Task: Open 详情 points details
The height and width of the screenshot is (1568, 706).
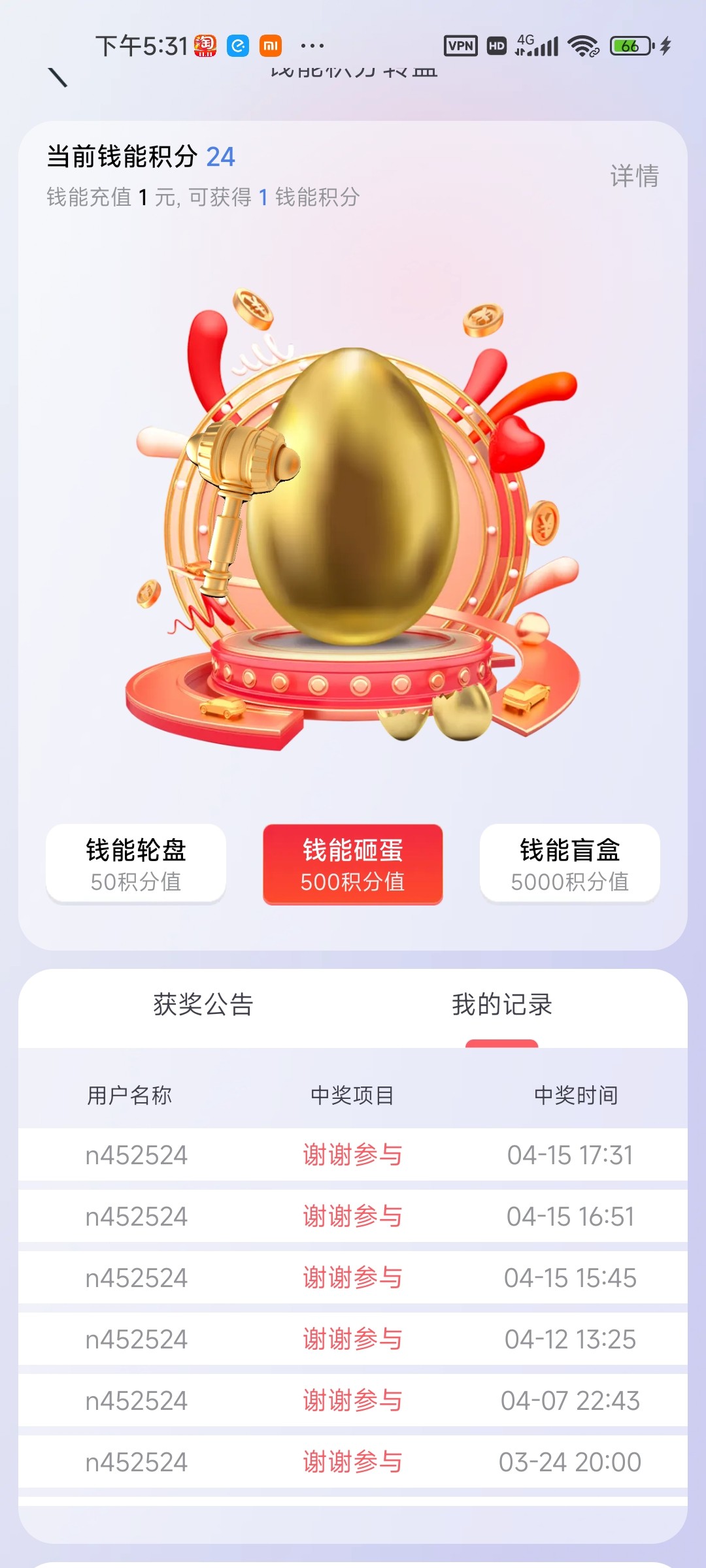Action: (633, 176)
